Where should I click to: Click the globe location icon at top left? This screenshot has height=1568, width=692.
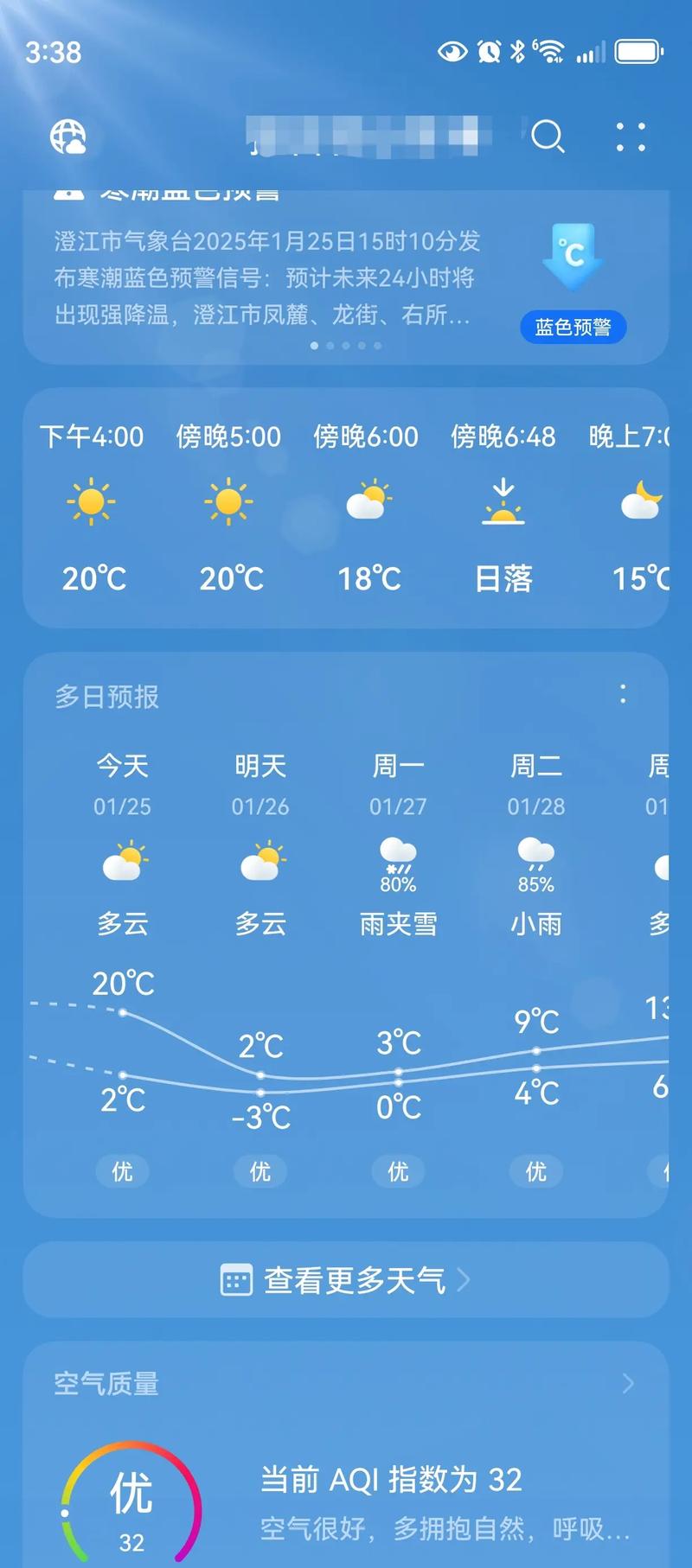(x=67, y=137)
